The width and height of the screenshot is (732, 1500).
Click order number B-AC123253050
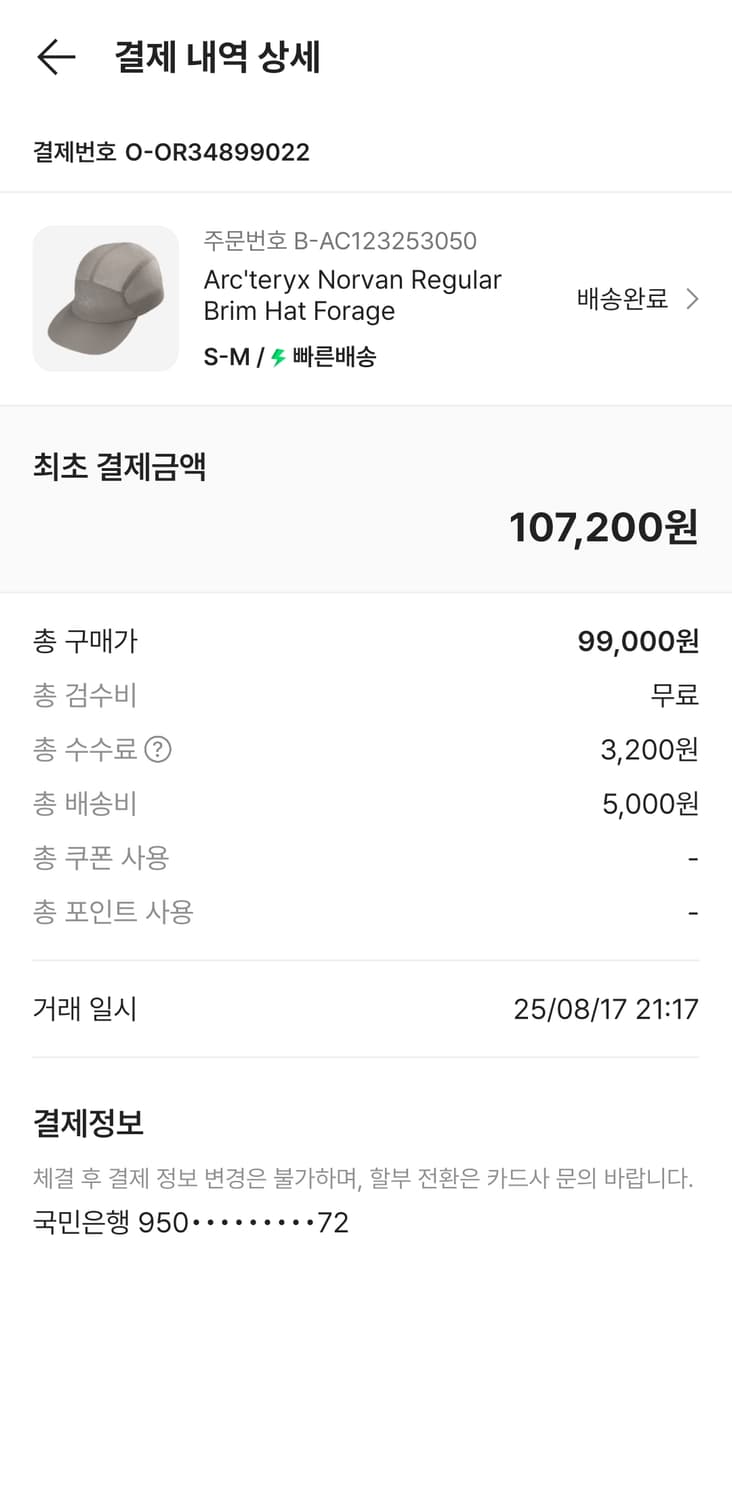[x=340, y=241]
